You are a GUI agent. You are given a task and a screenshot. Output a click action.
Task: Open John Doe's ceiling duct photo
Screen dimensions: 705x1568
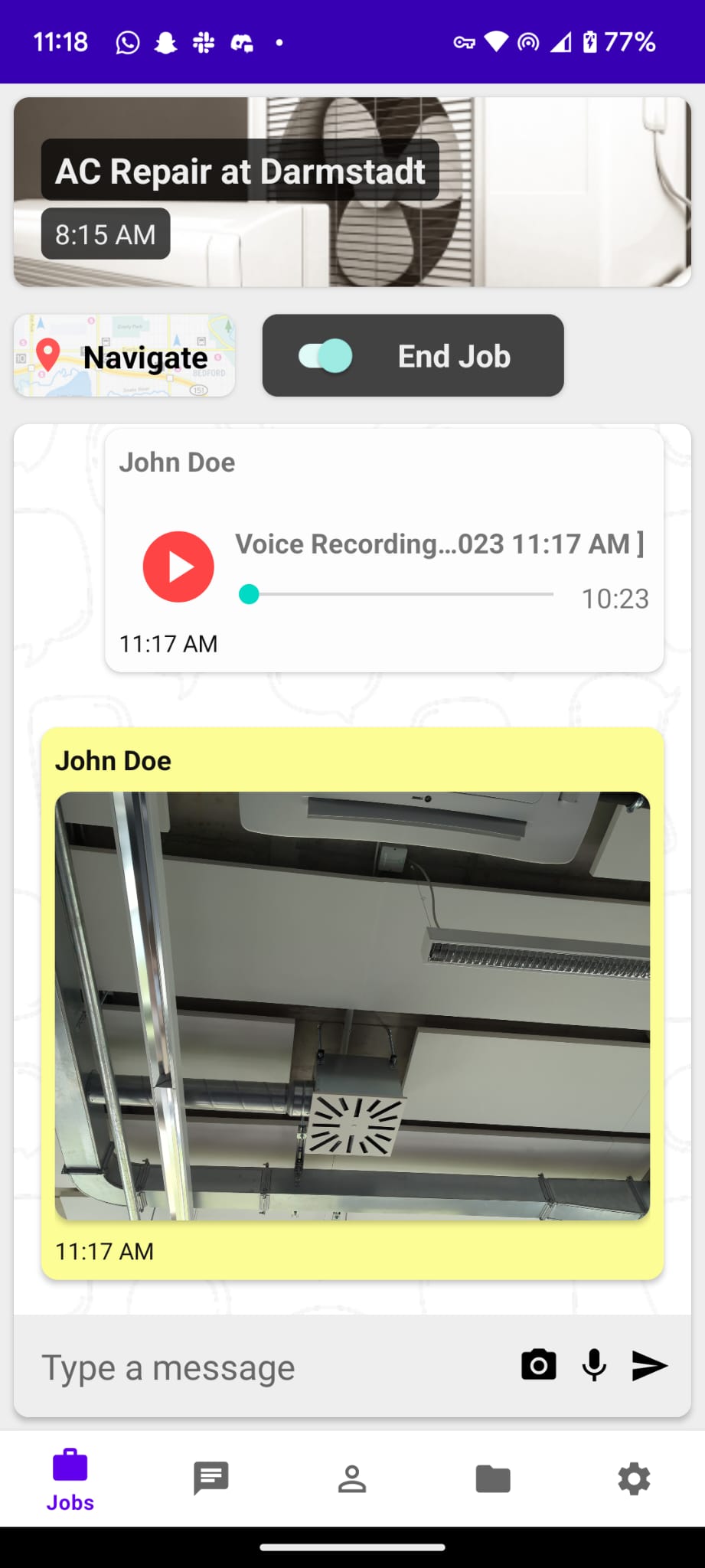[352, 1004]
